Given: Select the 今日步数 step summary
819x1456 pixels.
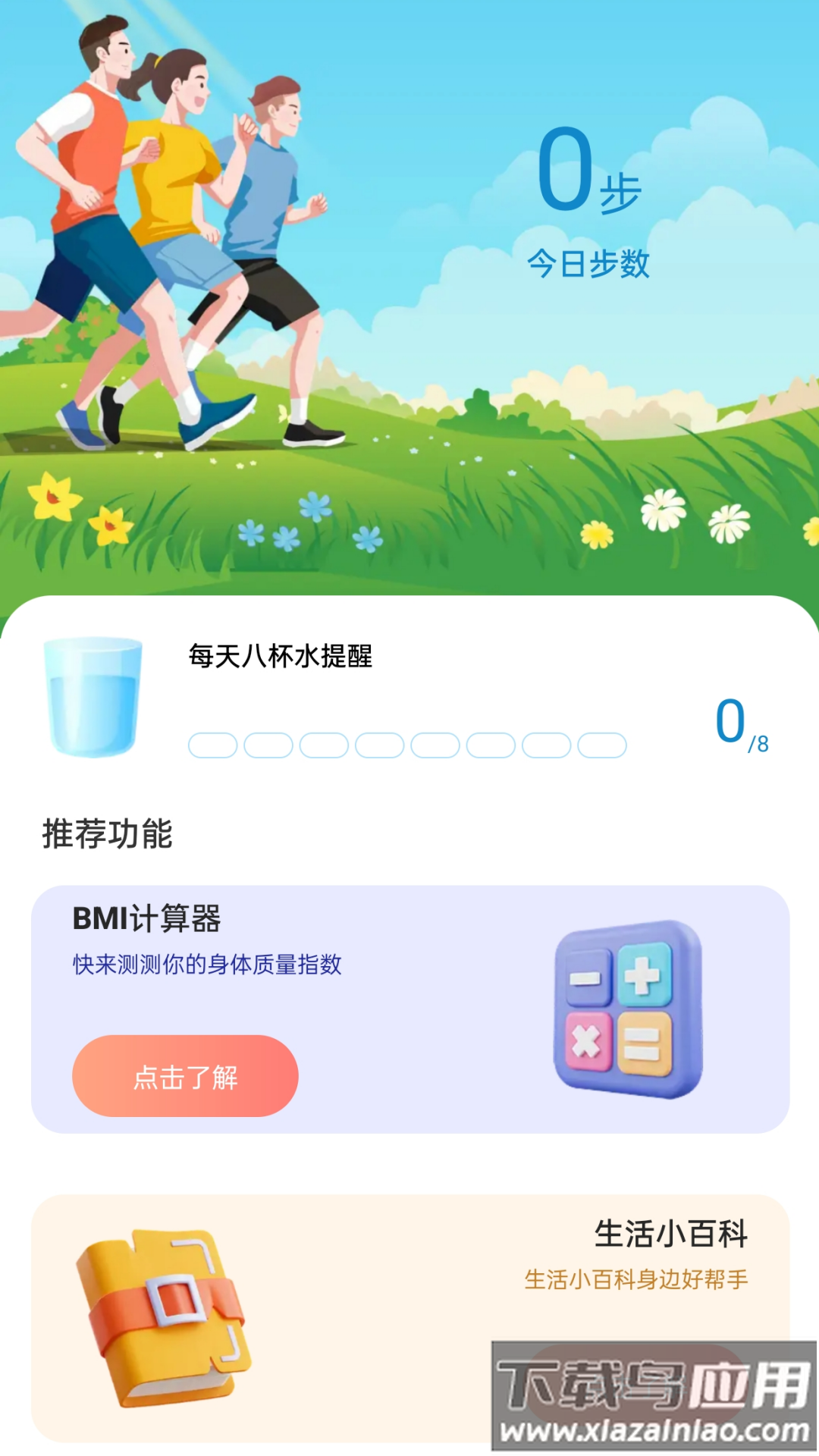Looking at the screenshot, I should (x=591, y=264).
